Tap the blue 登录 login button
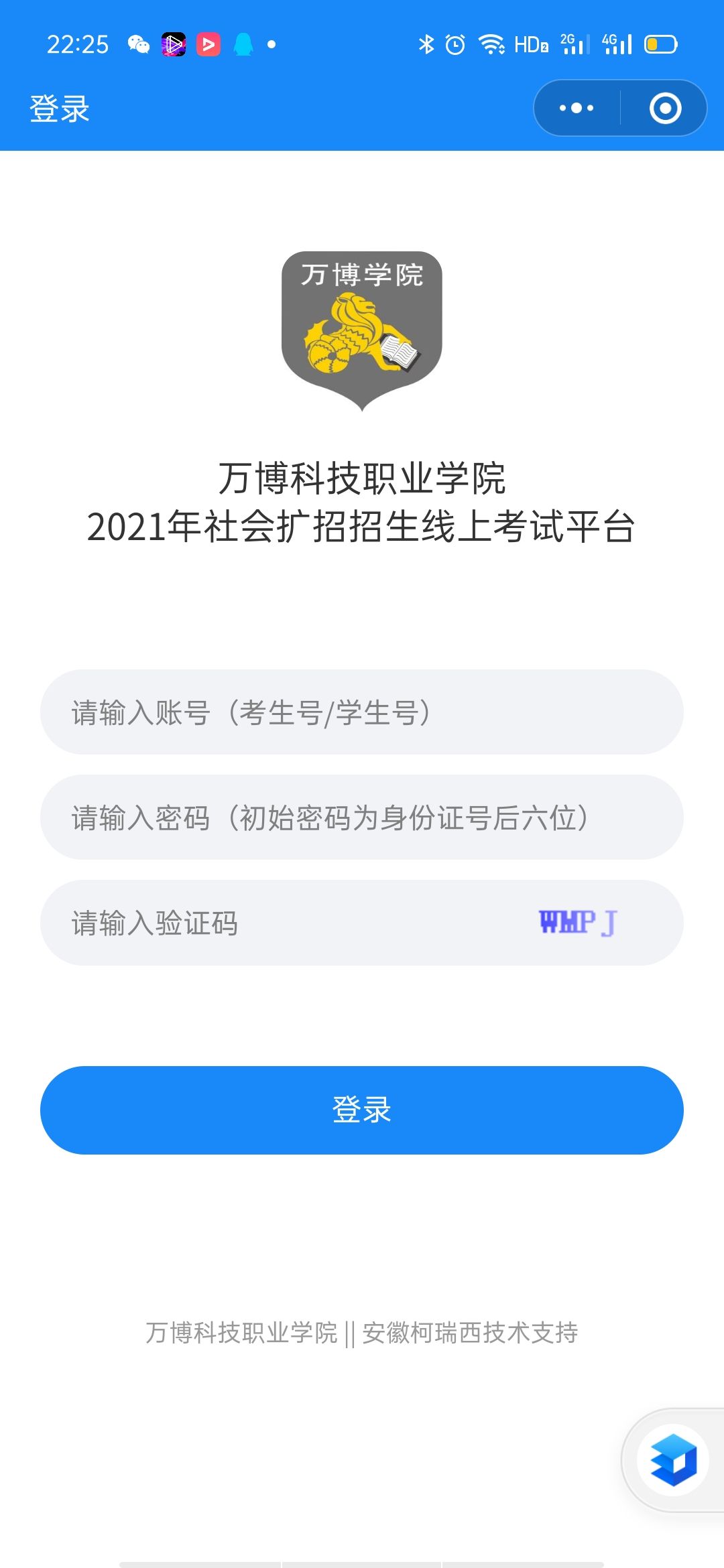This screenshot has width=724, height=1568. point(362,1110)
